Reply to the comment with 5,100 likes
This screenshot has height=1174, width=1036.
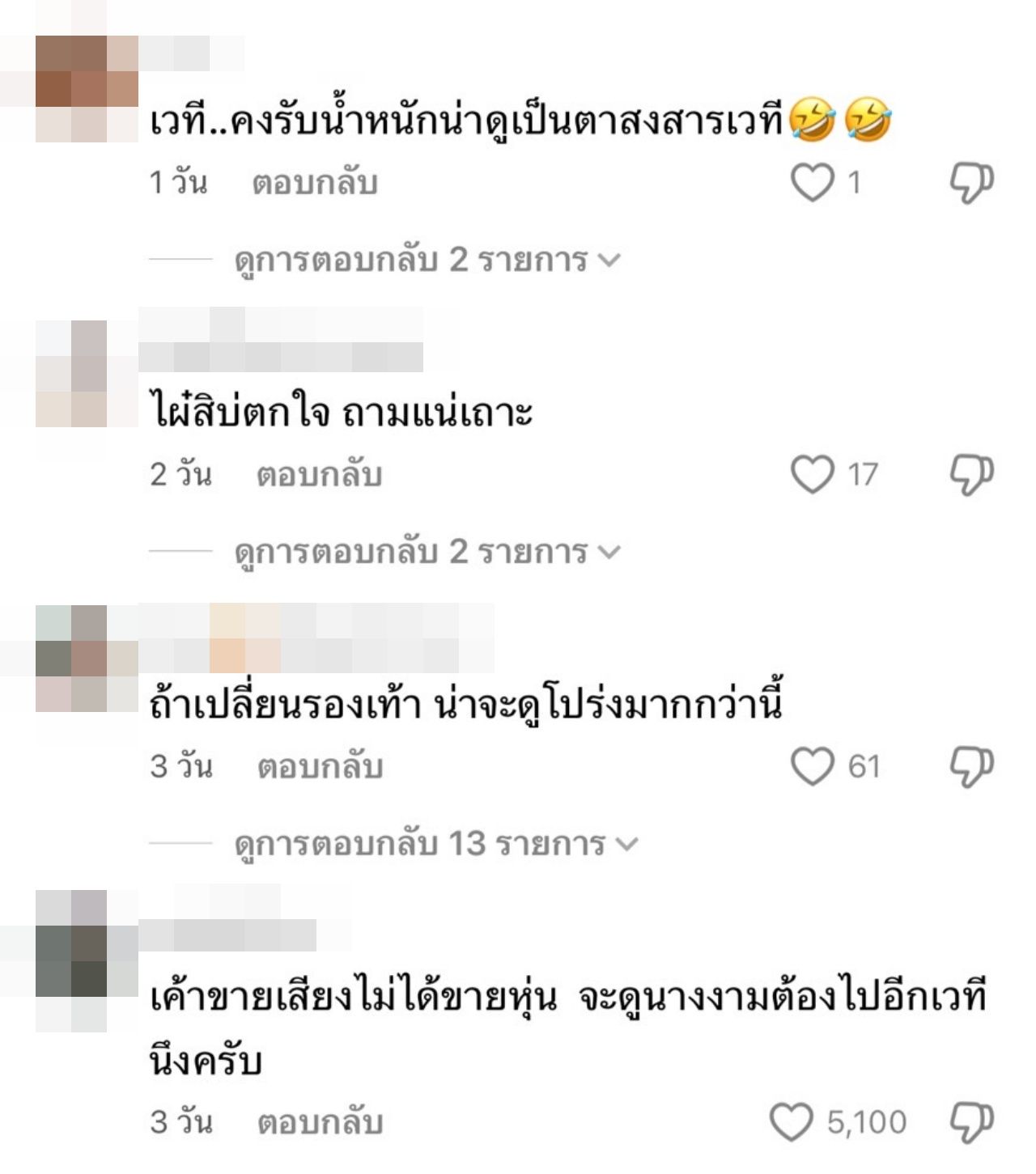coord(320,1122)
